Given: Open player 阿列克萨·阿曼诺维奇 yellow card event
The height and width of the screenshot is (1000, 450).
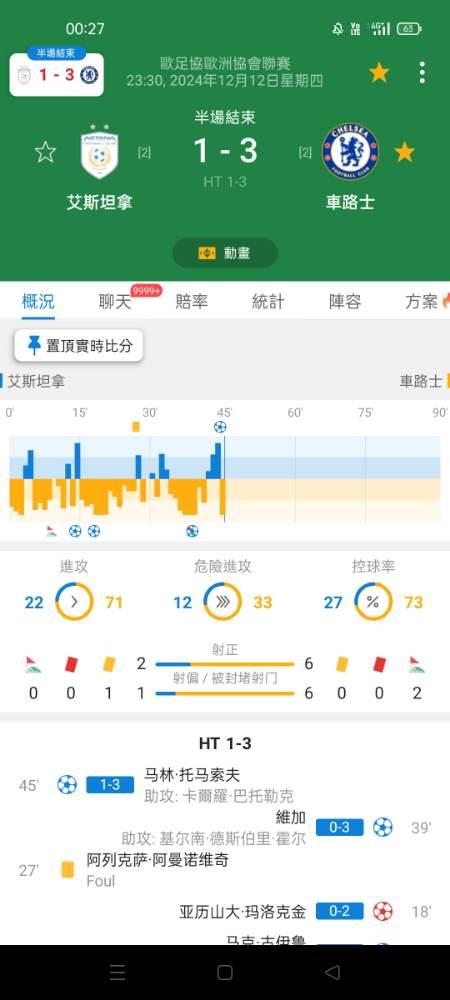Looking at the screenshot, I should click(x=157, y=860).
